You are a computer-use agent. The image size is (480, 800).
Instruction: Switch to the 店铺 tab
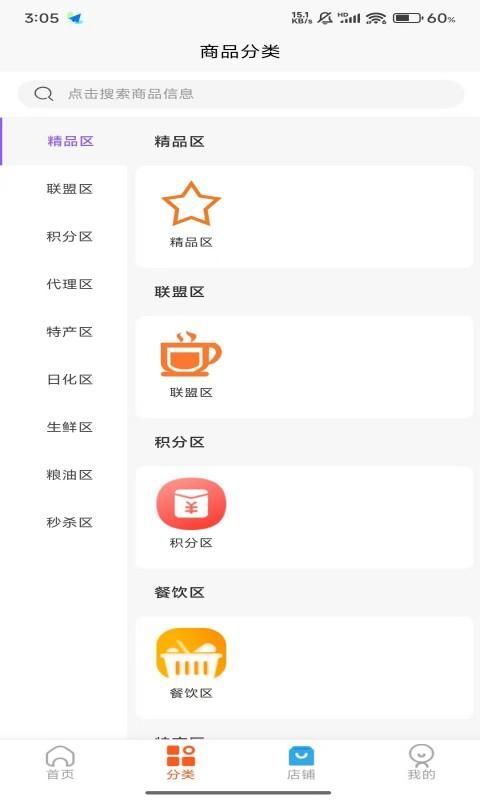[301, 762]
